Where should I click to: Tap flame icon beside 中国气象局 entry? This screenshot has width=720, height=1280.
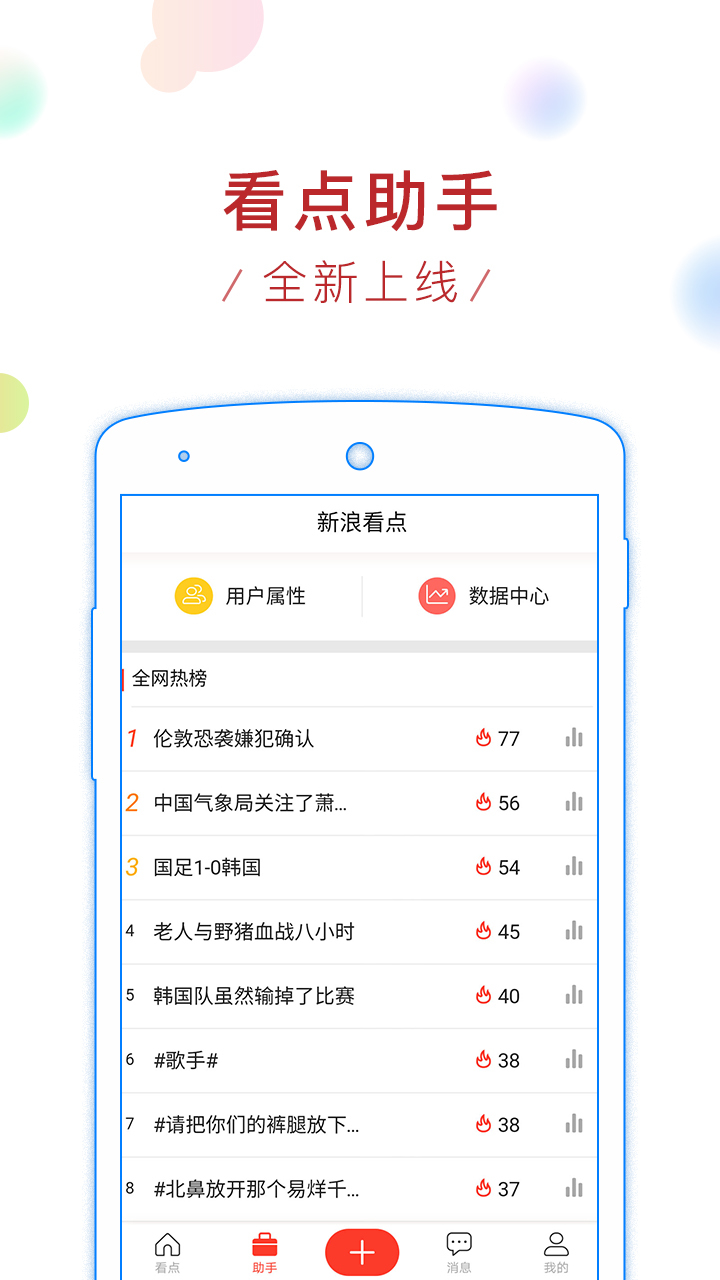point(483,803)
